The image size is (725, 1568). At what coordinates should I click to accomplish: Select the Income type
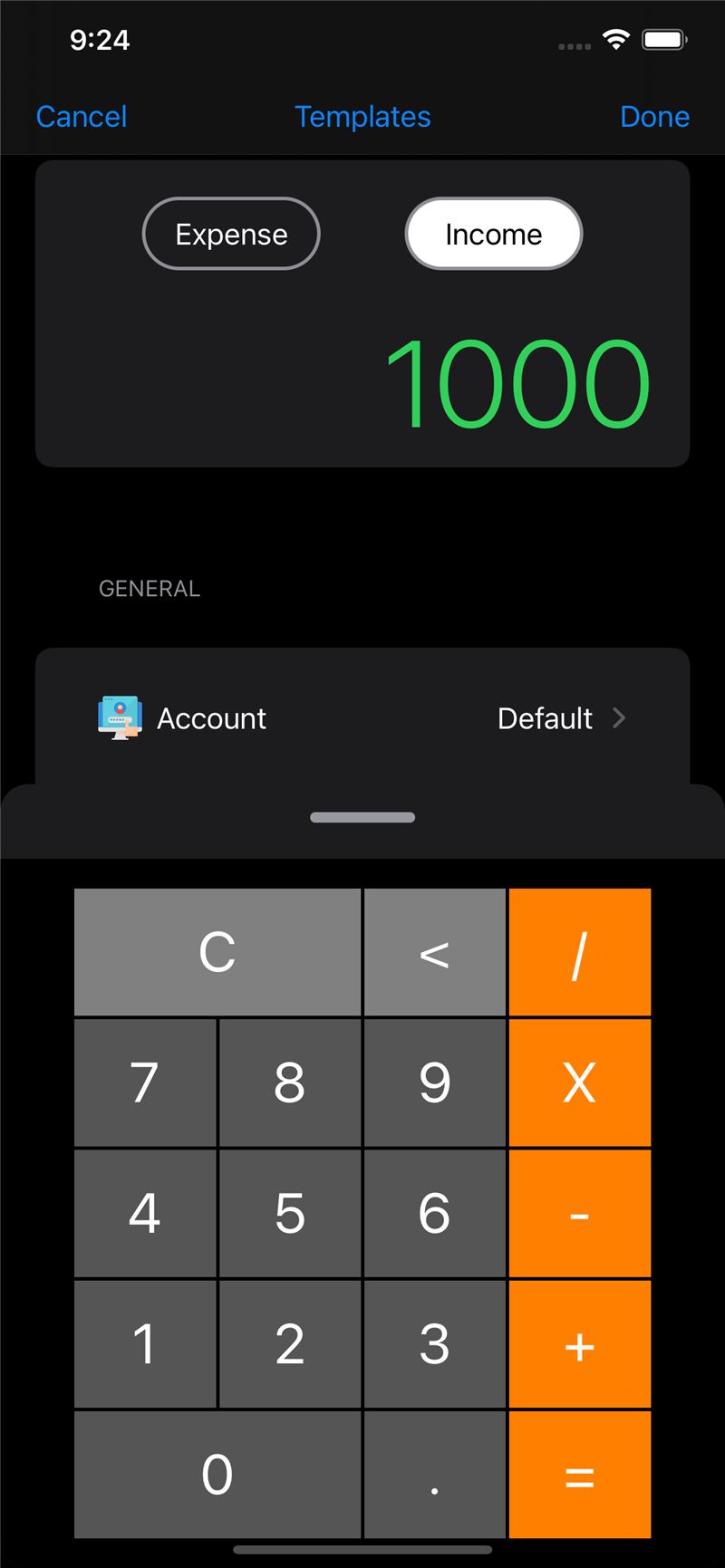(493, 234)
